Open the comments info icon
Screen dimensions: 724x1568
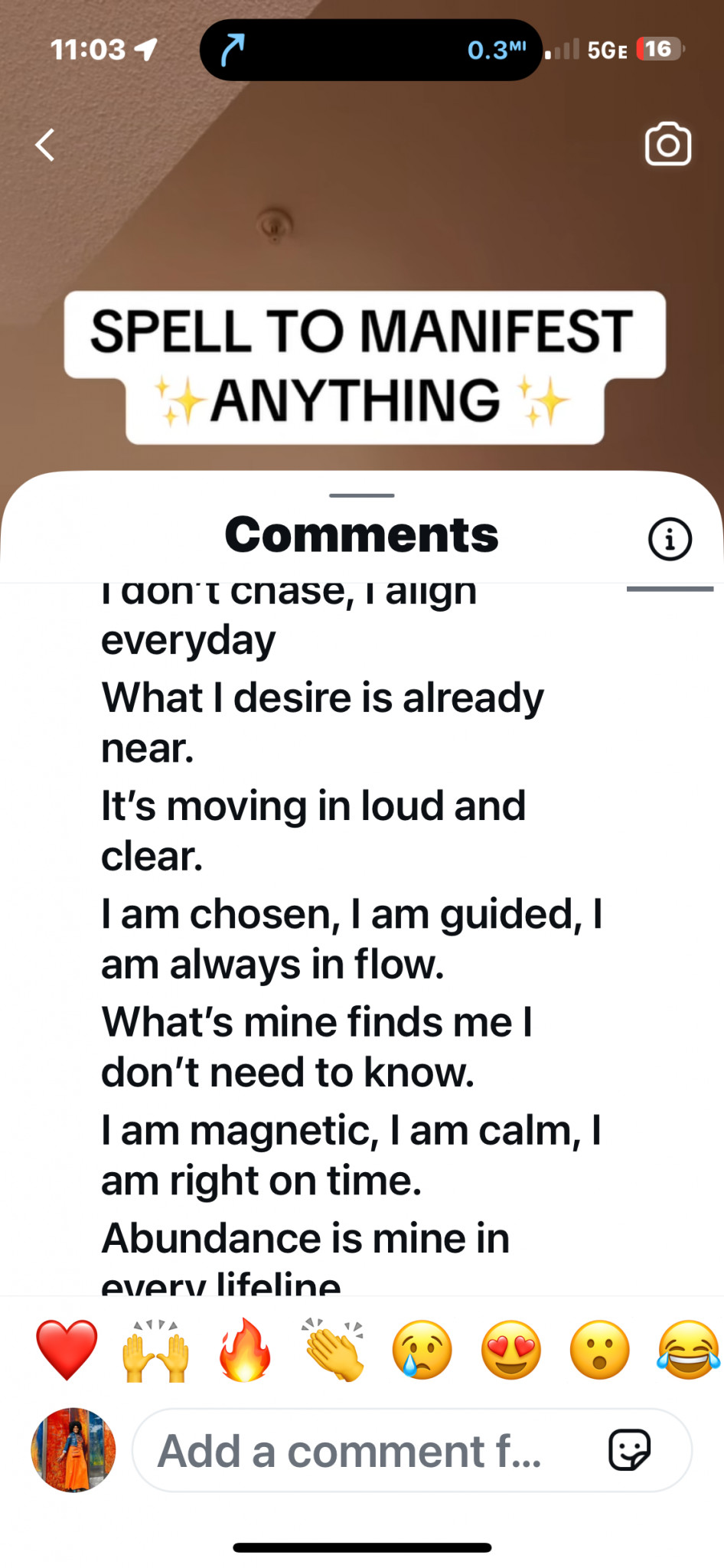tap(670, 539)
